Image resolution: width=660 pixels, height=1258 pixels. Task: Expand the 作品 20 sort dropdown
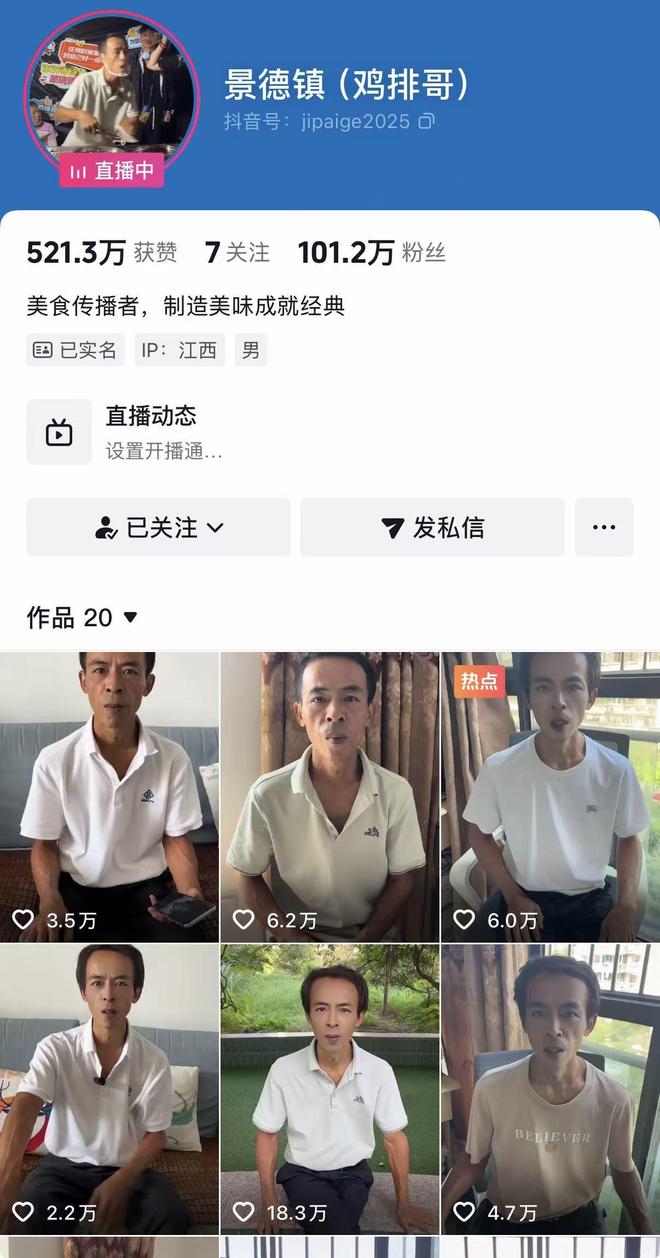click(x=130, y=618)
